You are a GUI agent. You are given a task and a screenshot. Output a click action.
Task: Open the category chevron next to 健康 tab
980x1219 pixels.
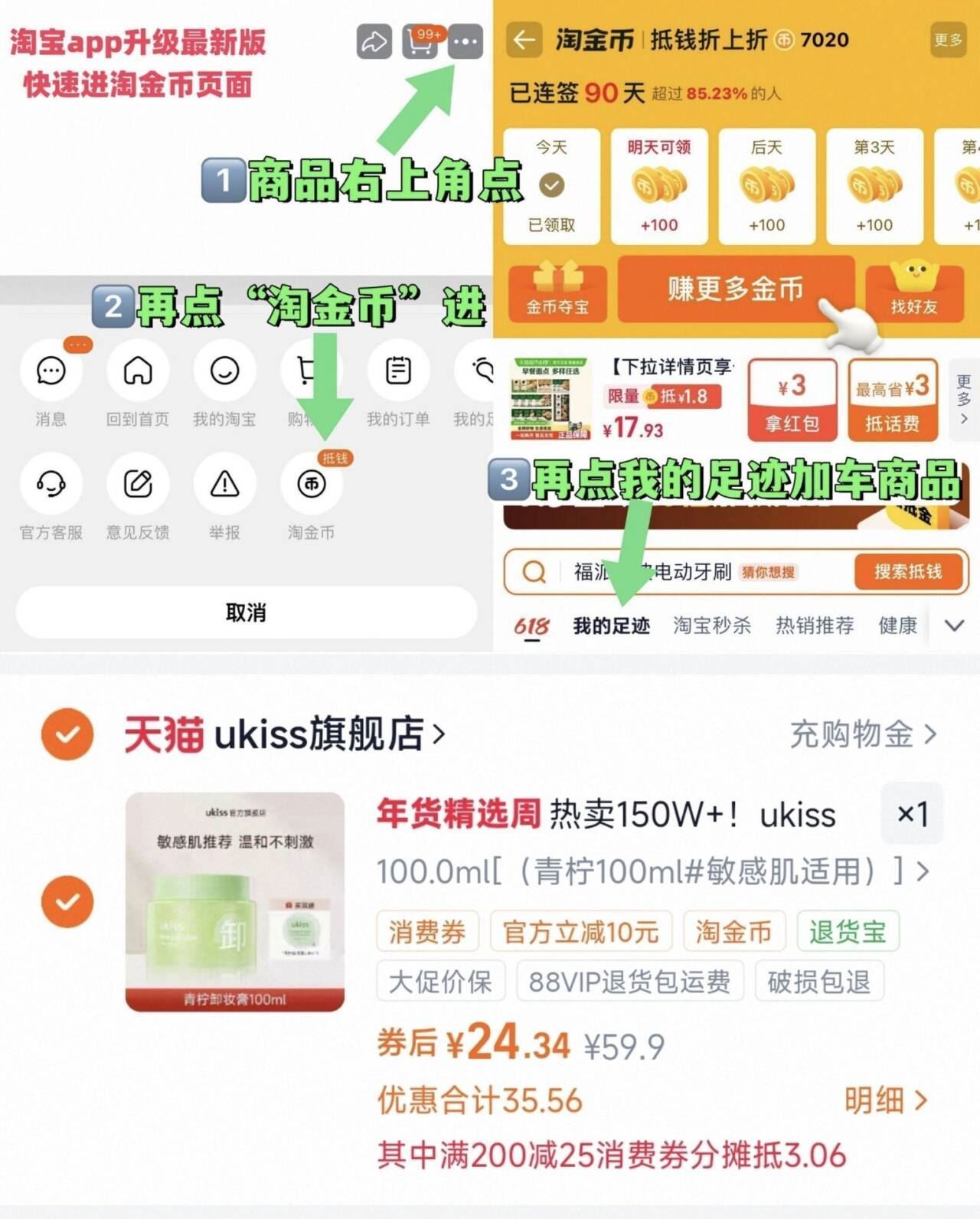click(955, 626)
